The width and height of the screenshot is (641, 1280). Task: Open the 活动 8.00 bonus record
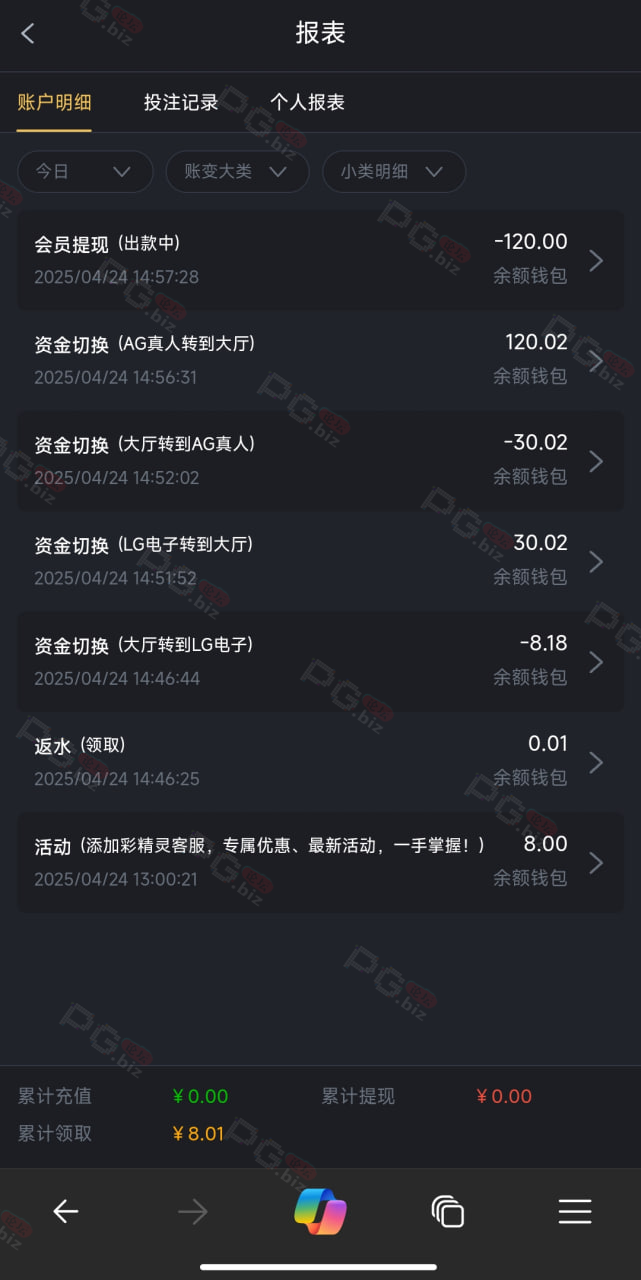(320, 862)
